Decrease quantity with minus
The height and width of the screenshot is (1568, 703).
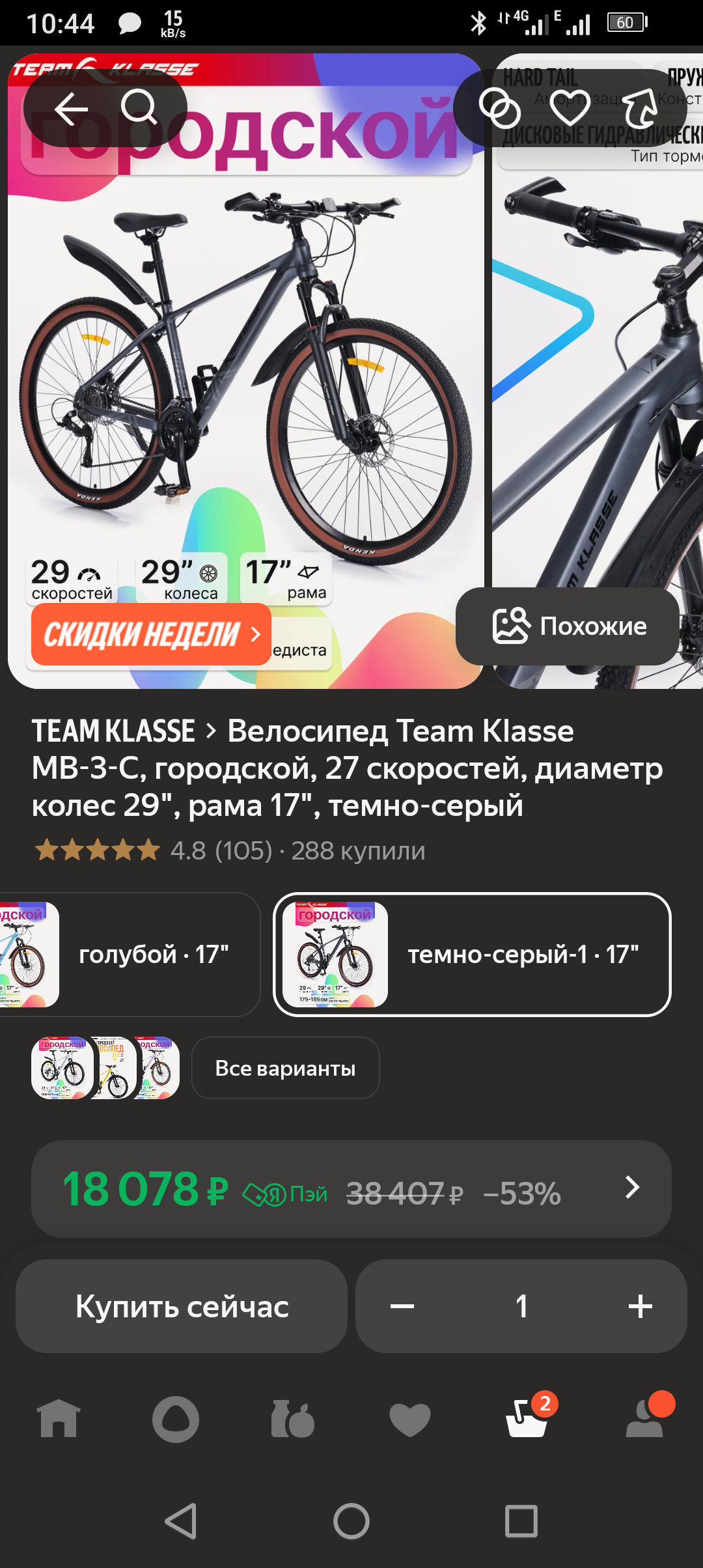(x=402, y=1306)
